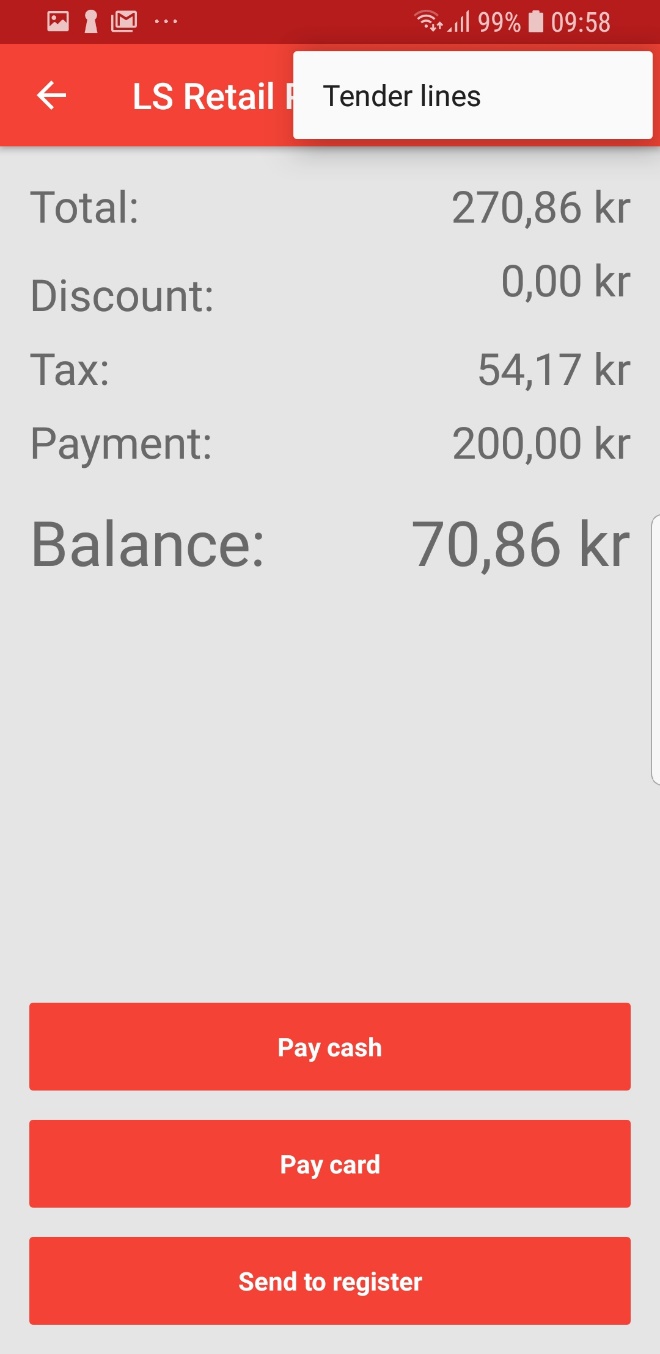Tap Send to register
Viewport: 660px width, 1354px height.
tap(330, 1281)
